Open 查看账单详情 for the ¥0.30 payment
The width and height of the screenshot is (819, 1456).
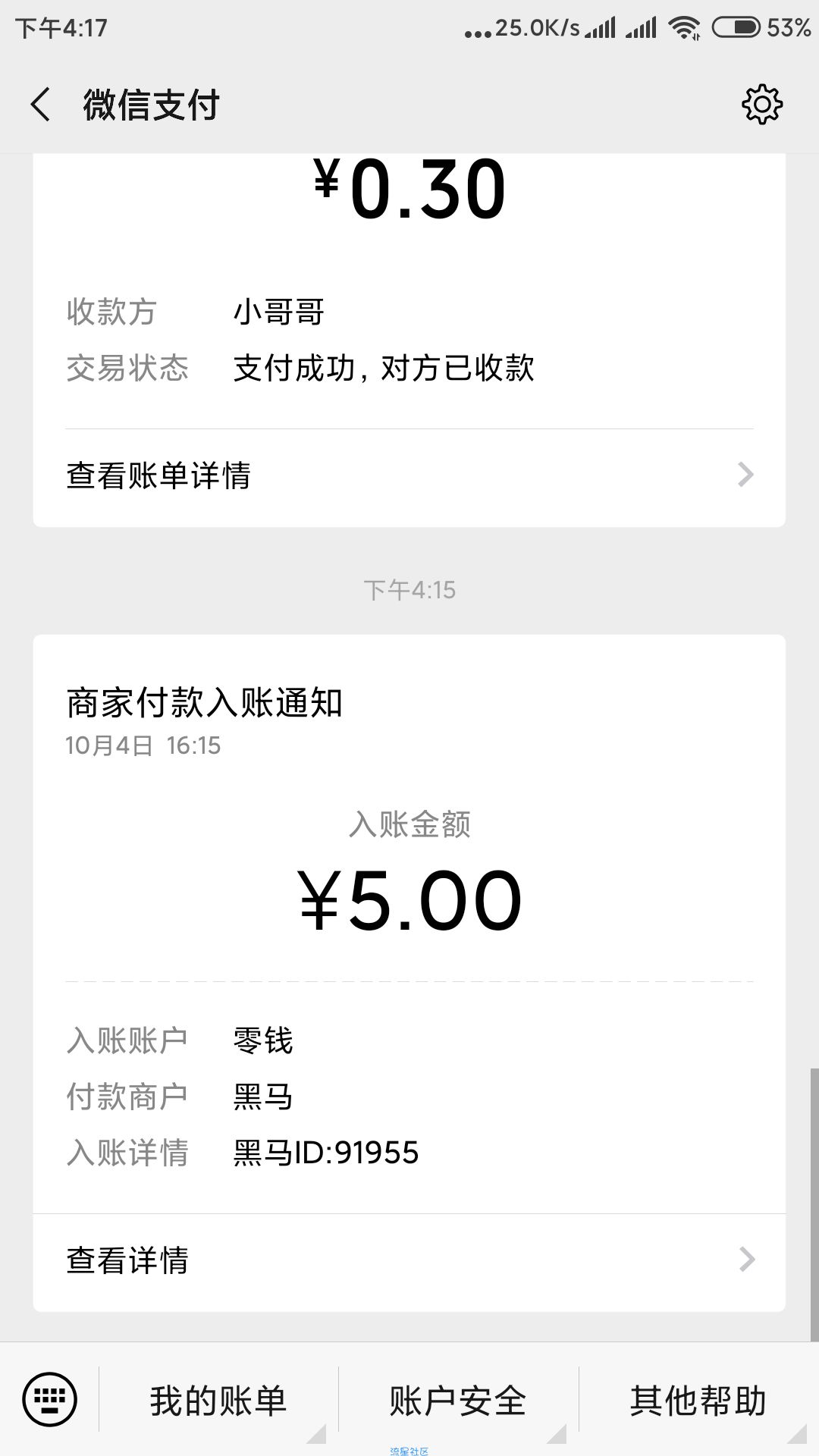coord(409,476)
